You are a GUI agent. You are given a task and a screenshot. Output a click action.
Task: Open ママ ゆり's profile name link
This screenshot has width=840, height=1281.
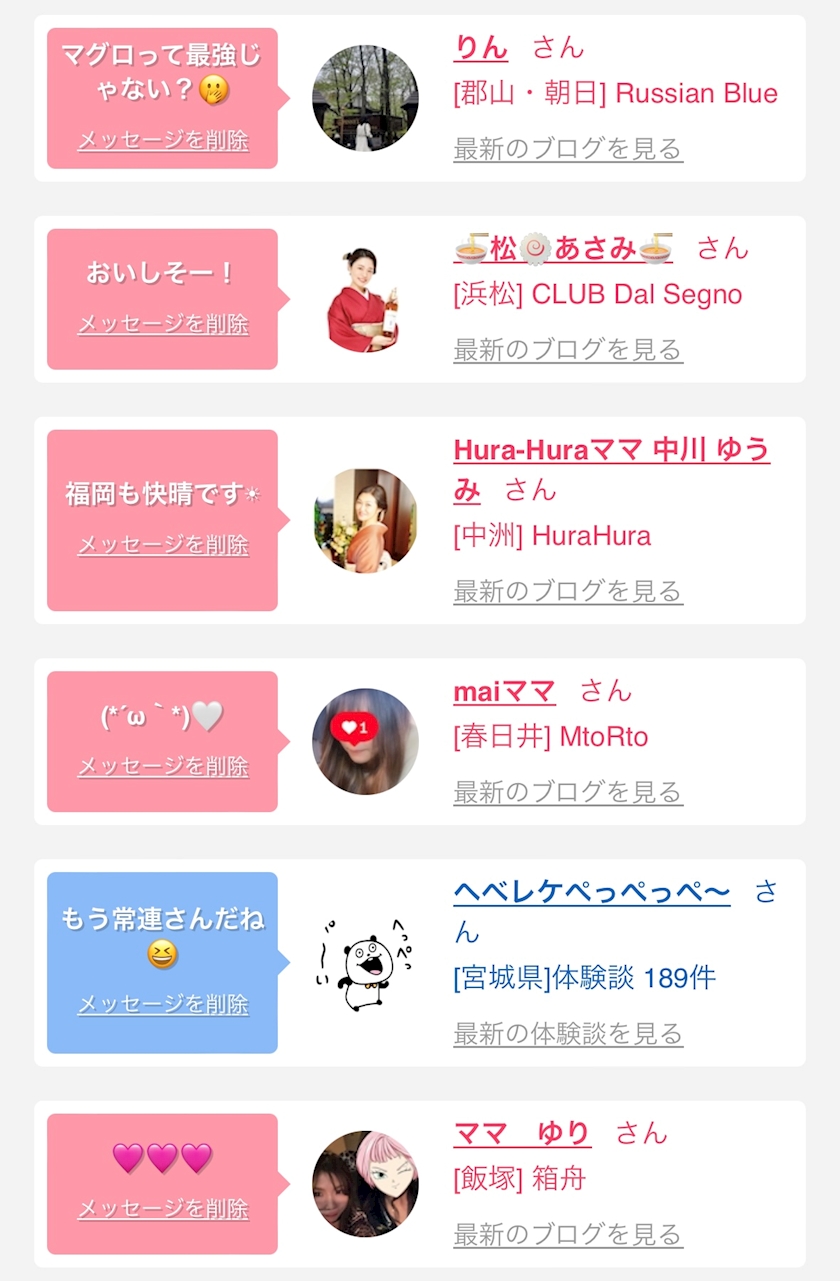point(522,1133)
